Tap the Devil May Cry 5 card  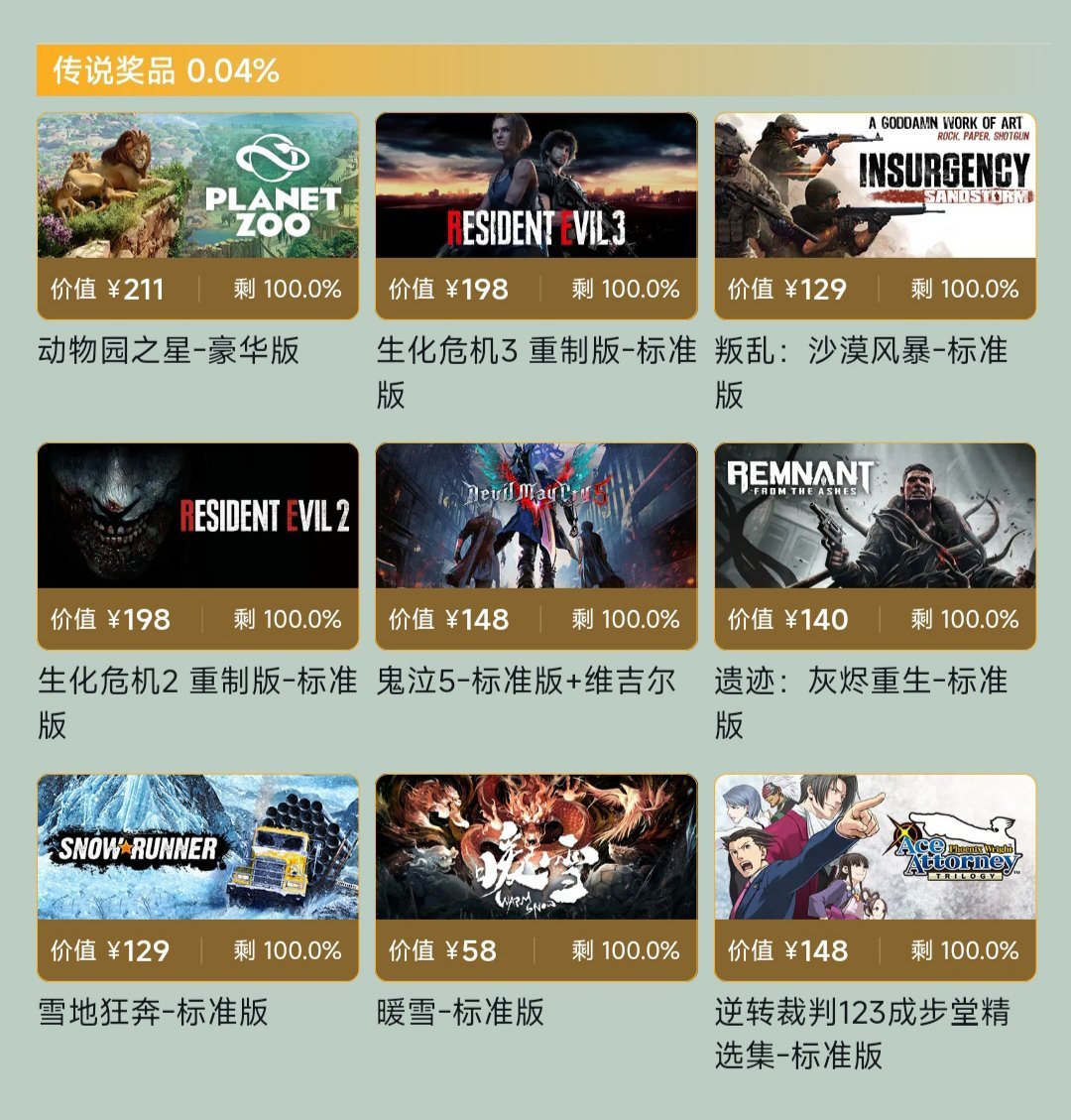(535, 517)
